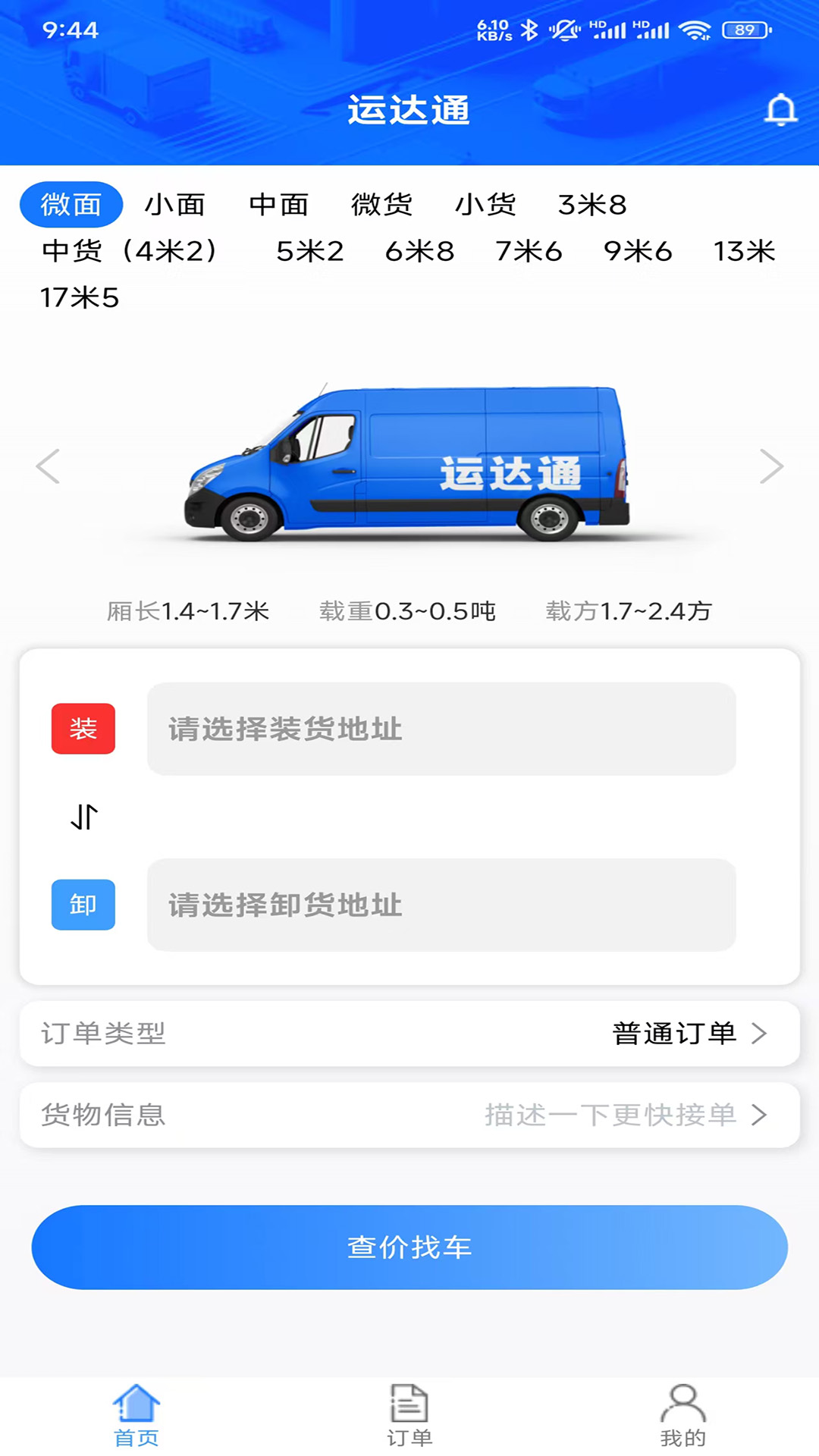Select the 微面 vehicle type

pos(71,203)
